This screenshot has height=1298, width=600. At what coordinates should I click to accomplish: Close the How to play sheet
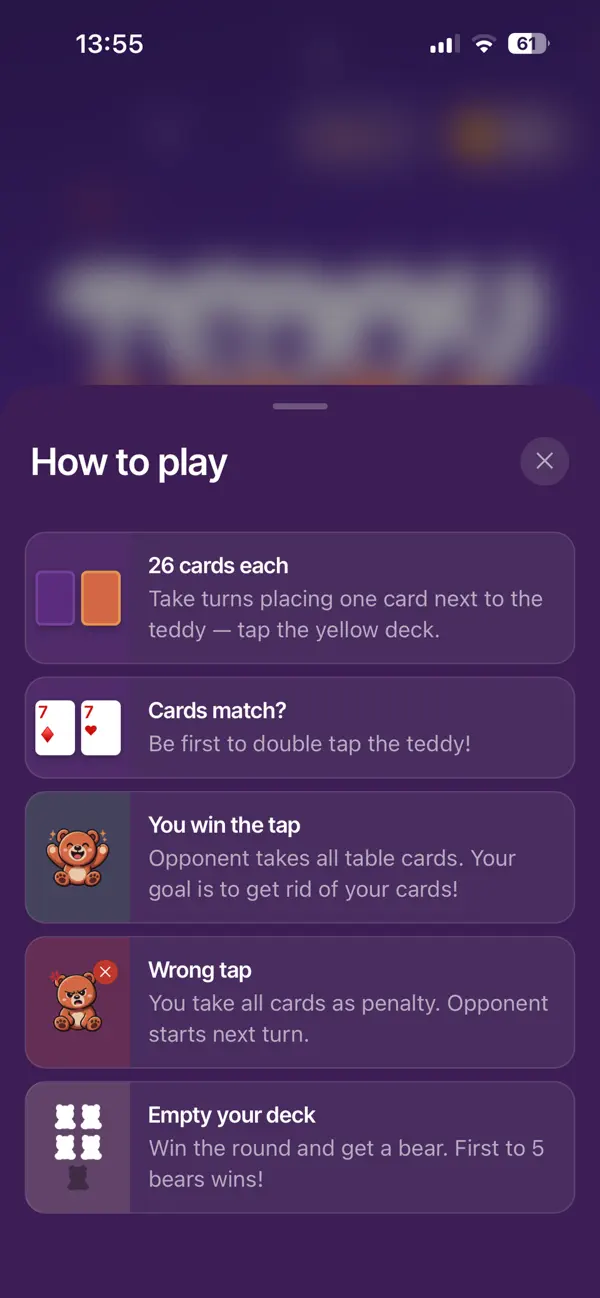coord(544,461)
